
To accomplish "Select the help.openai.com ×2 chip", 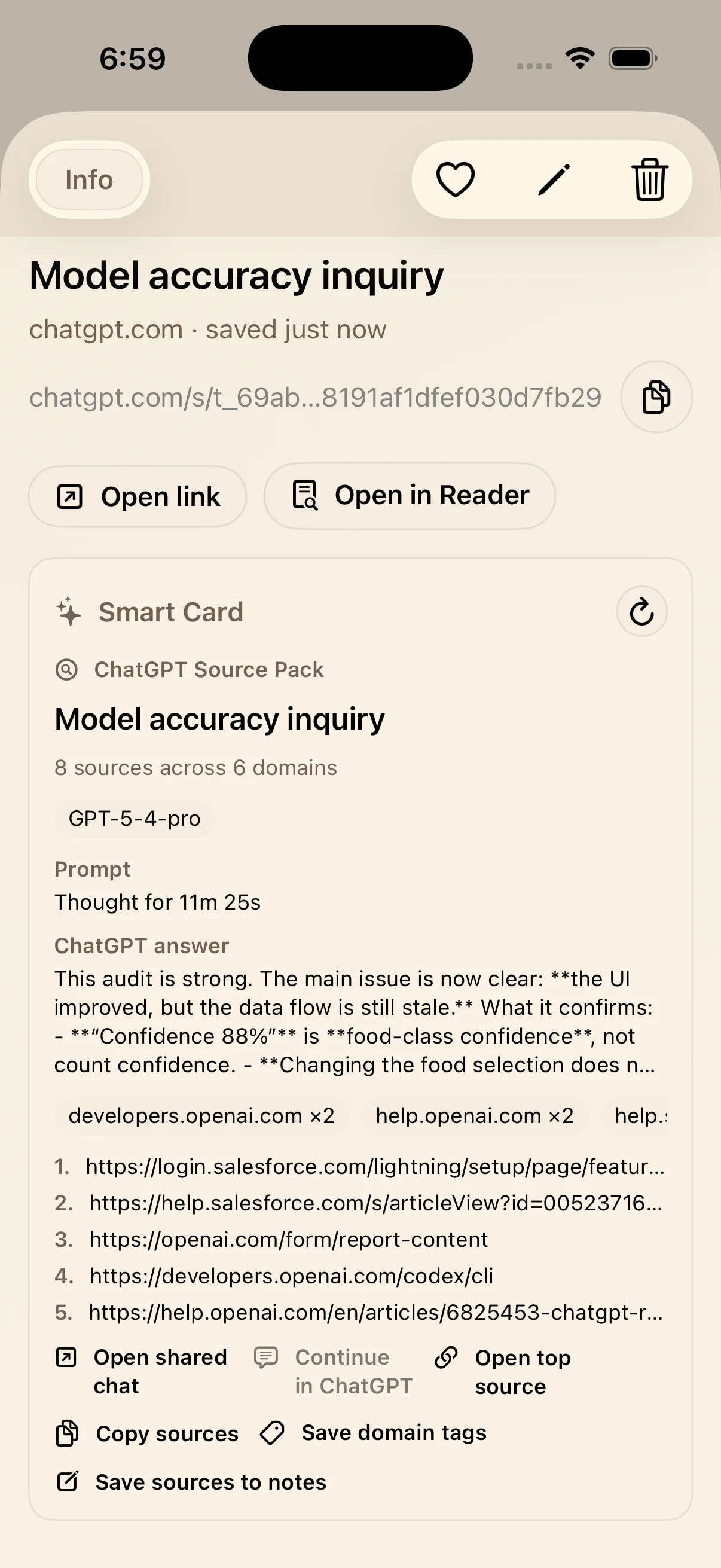I will 475,1116.
